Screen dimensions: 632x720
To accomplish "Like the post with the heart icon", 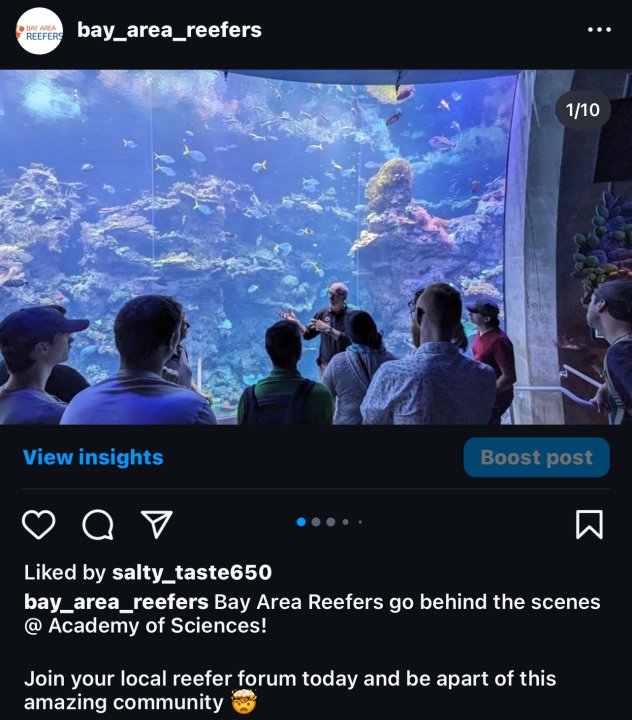I will click(x=39, y=524).
